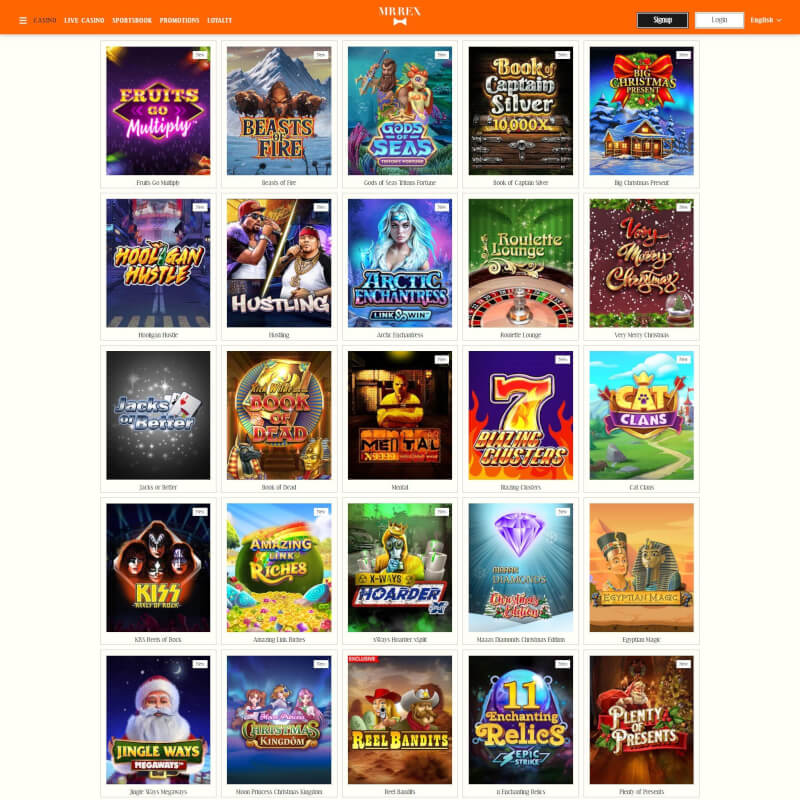Viewport: 800px width, 800px height.
Task: Expand the English language dropdown
Action: (766, 20)
